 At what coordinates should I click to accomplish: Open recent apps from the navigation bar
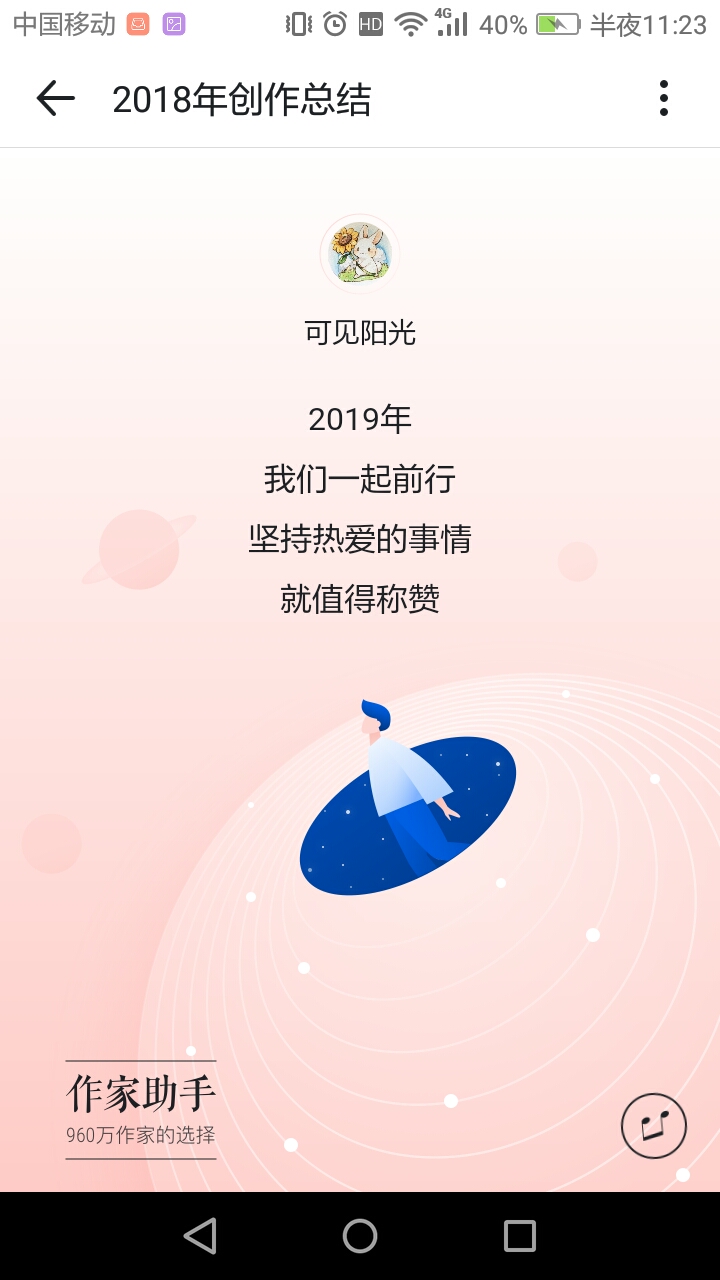point(520,1236)
